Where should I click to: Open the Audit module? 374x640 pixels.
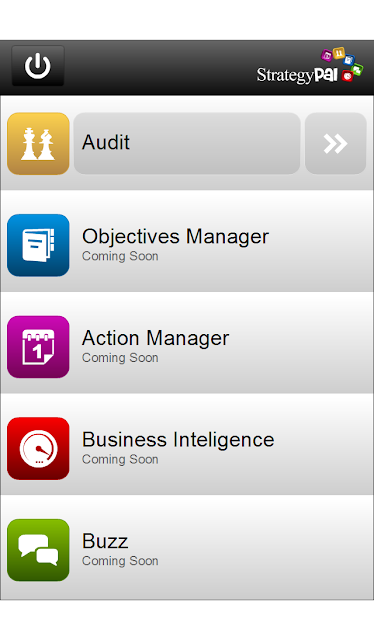pos(187,143)
